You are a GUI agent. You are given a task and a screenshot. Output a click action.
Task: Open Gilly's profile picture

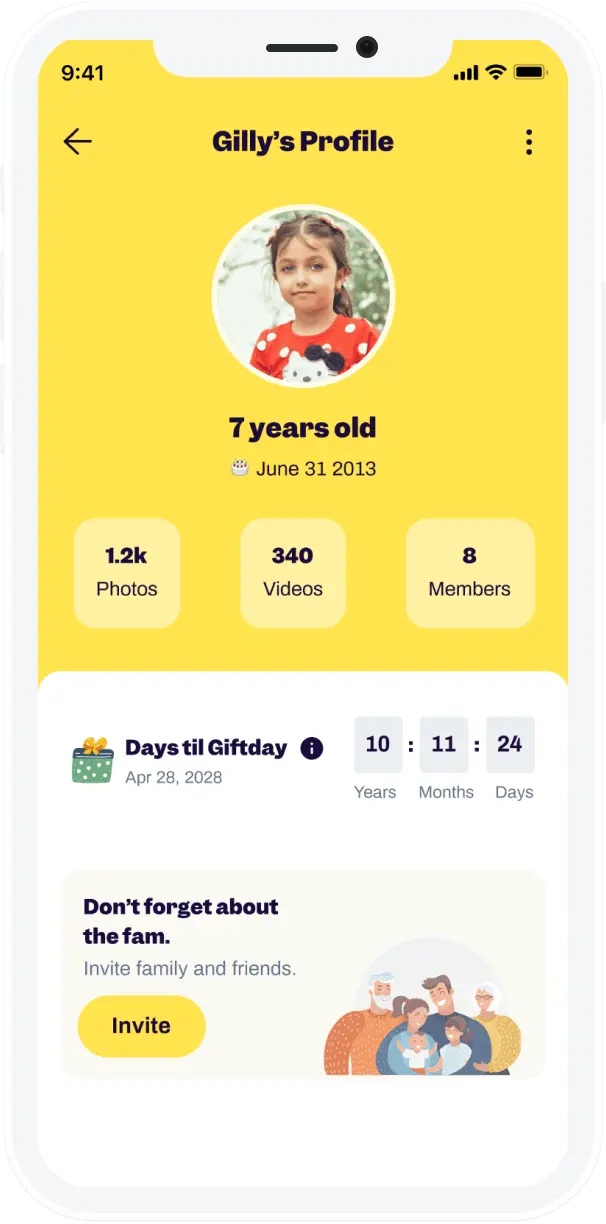point(303,296)
